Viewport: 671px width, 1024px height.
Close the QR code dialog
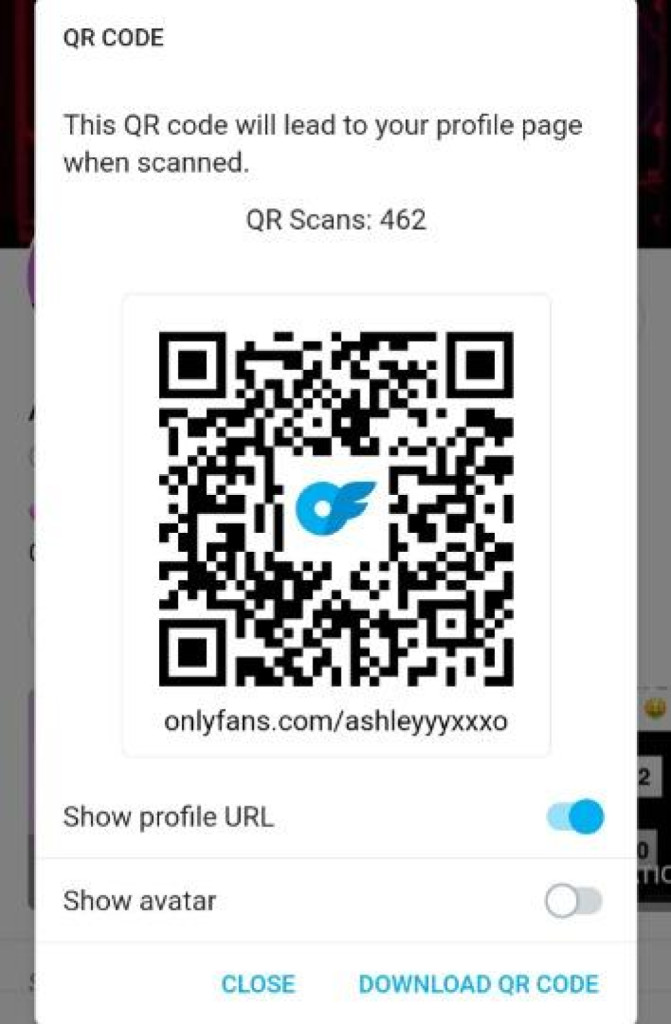[x=258, y=983]
